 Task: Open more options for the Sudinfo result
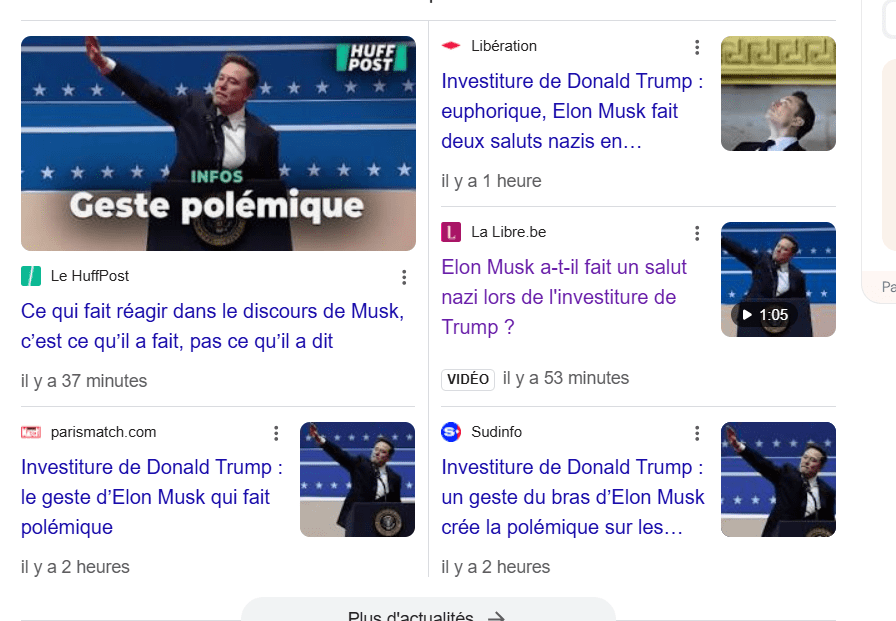point(697,433)
